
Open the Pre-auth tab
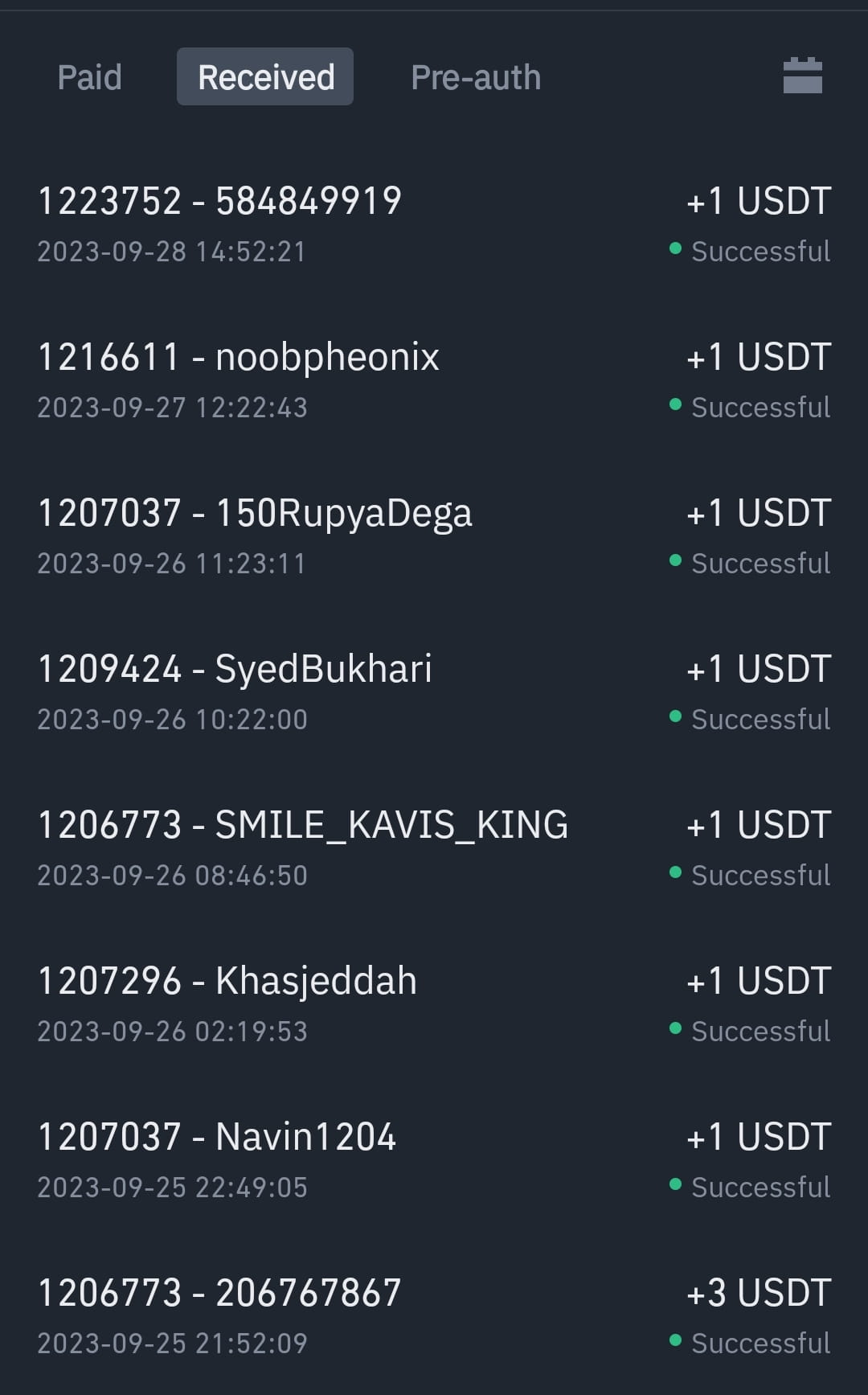pos(475,76)
